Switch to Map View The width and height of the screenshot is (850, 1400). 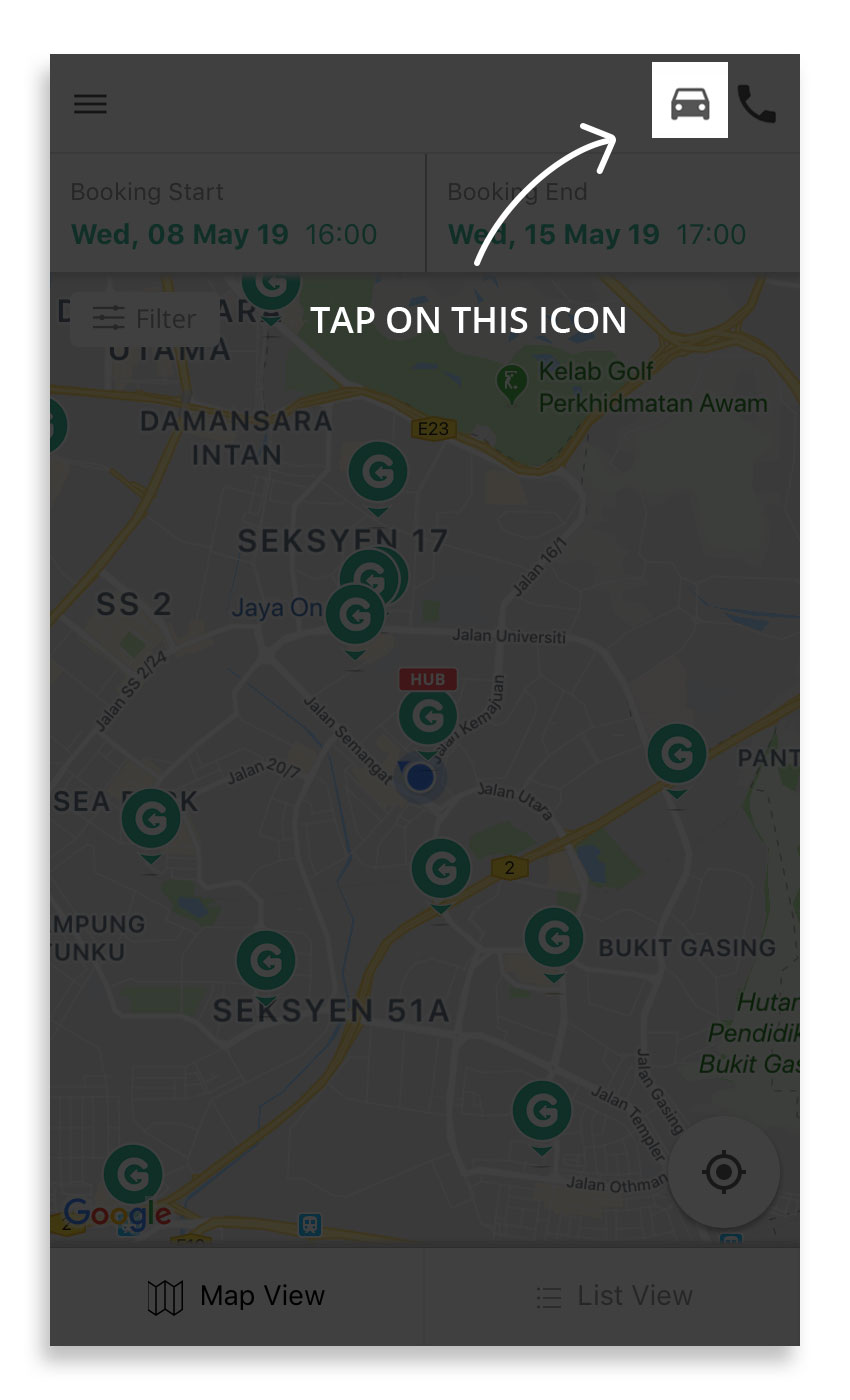(x=237, y=1296)
